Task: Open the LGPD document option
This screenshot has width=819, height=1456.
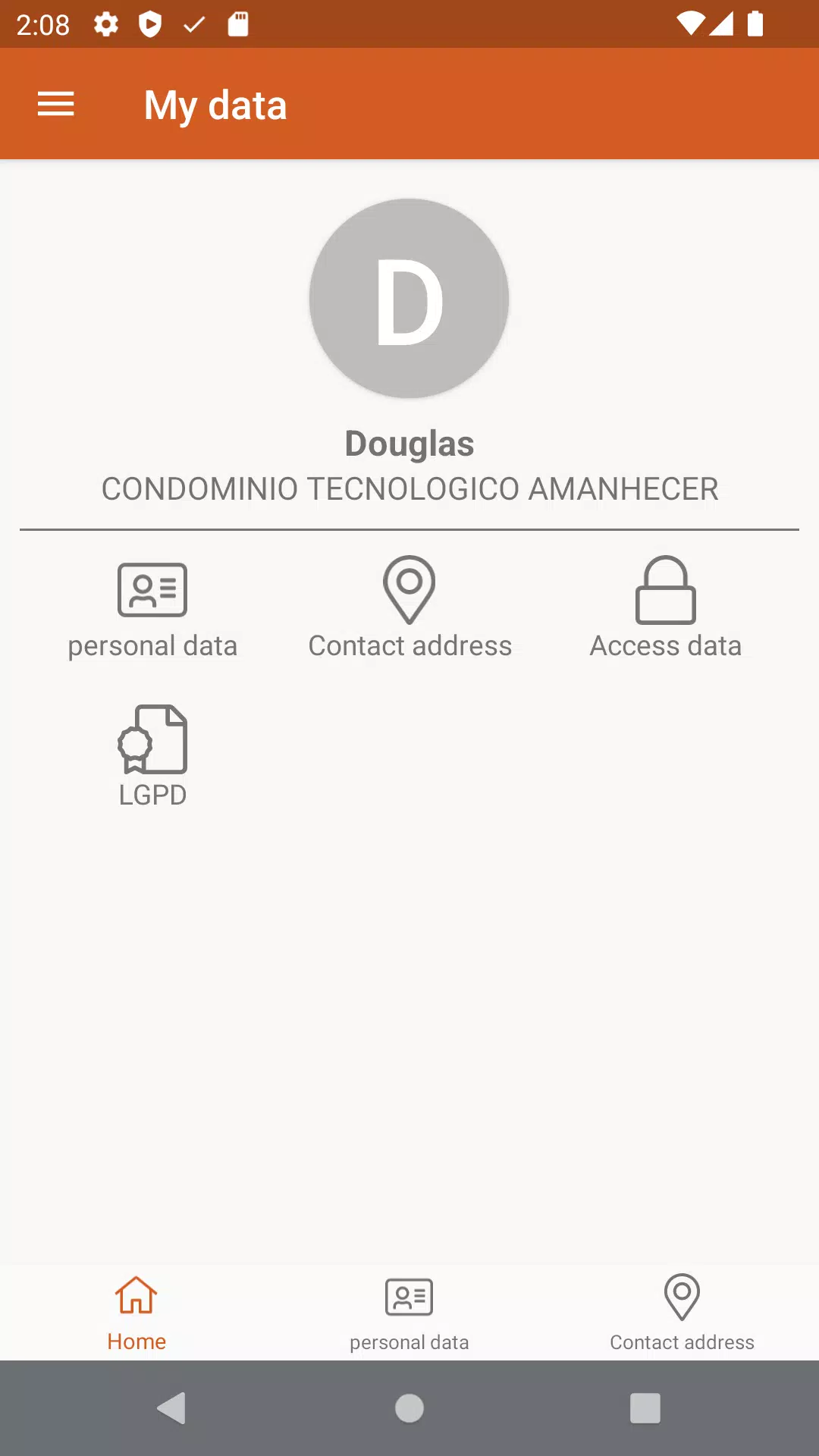Action: click(x=152, y=757)
